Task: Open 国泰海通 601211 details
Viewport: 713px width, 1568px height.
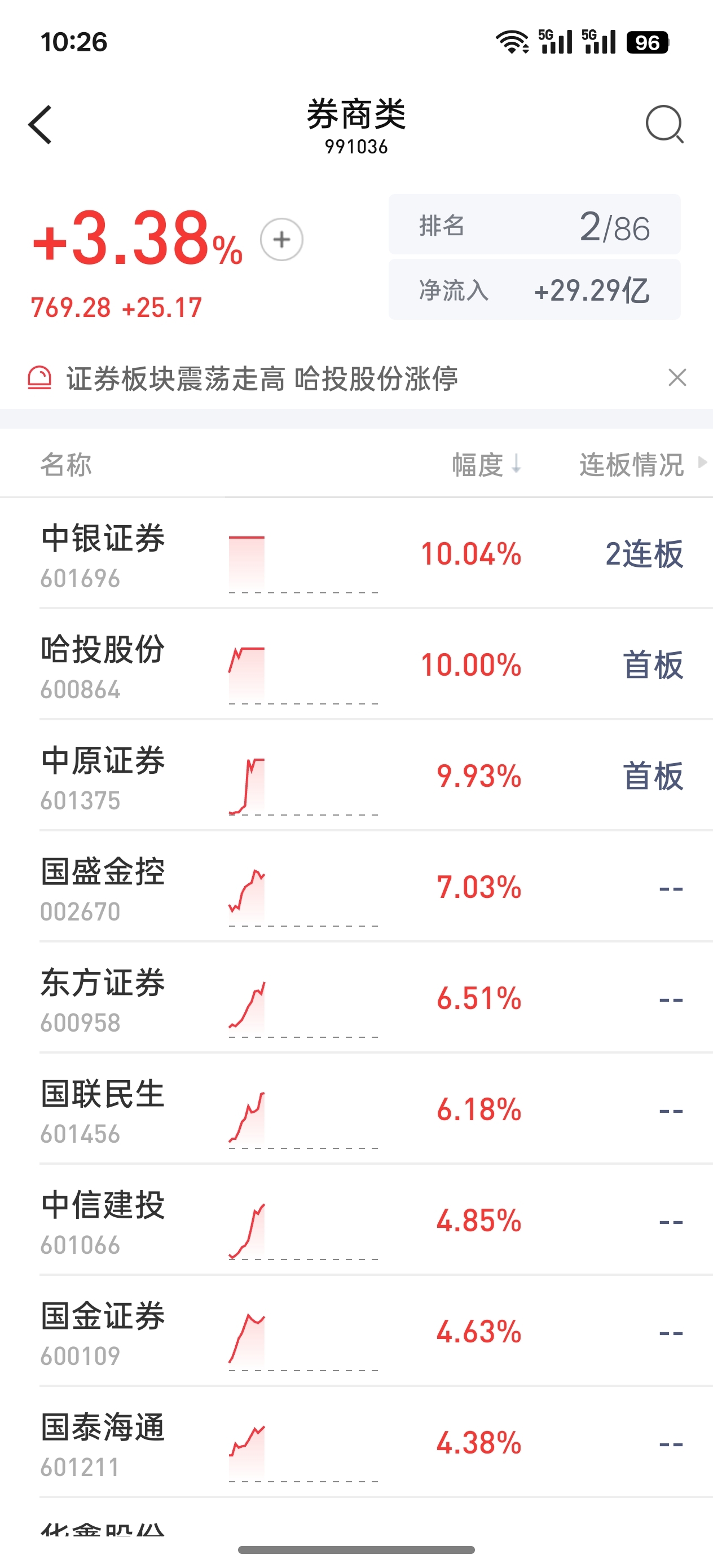Action: click(356, 1443)
